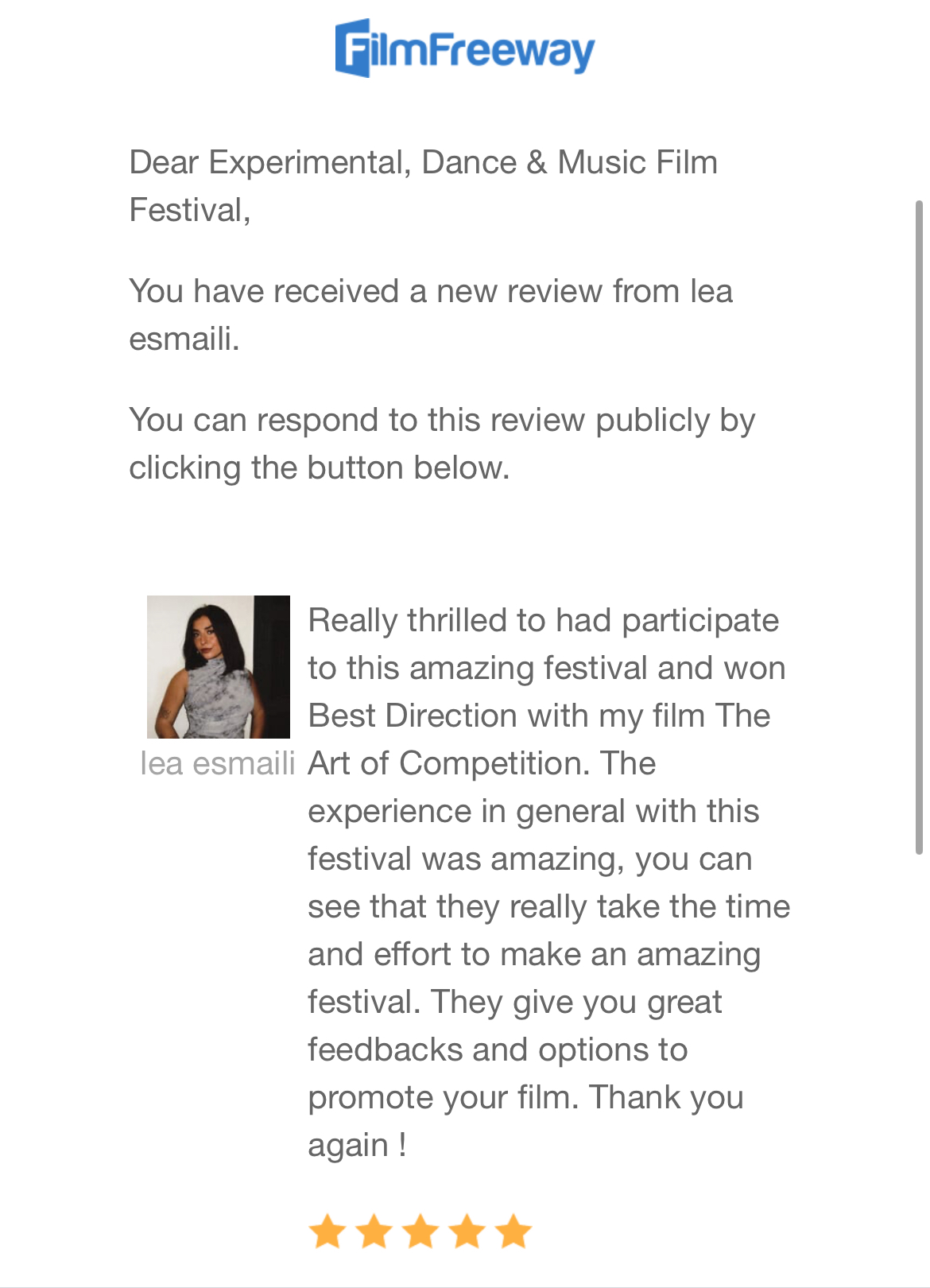The image size is (930, 1288).
Task: Open the FilmFreeway logo link
Action: click(x=464, y=48)
